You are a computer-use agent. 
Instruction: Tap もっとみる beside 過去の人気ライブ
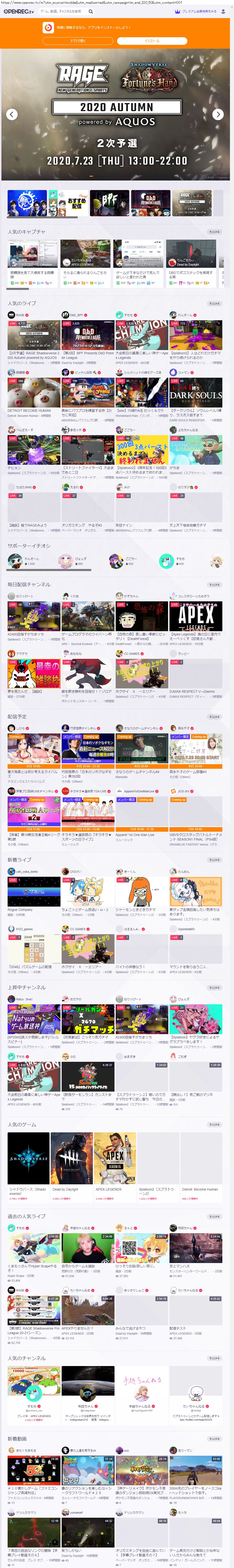[x=214, y=1216]
